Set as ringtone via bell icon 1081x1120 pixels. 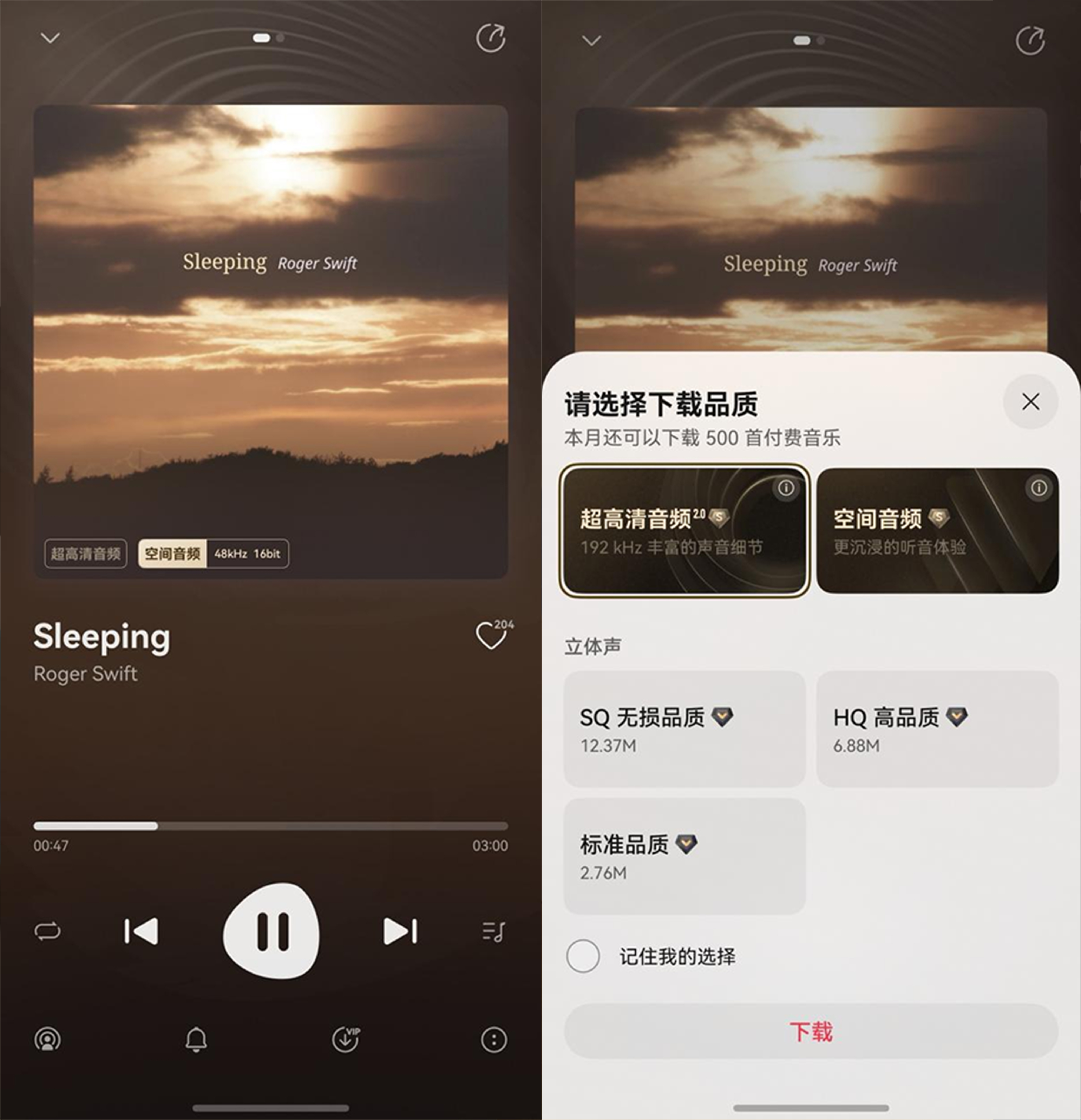[x=196, y=1039]
